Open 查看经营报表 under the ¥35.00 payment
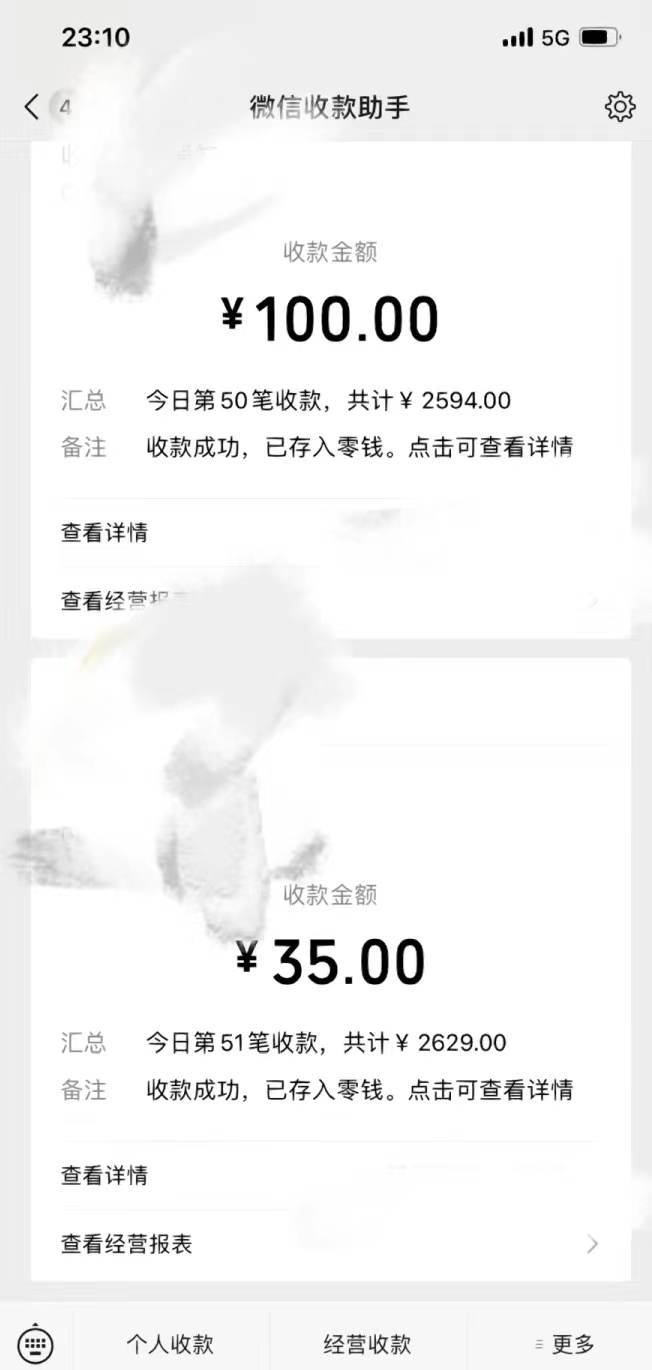652x1370 pixels. pyautogui.click(x=330, y=1244)
